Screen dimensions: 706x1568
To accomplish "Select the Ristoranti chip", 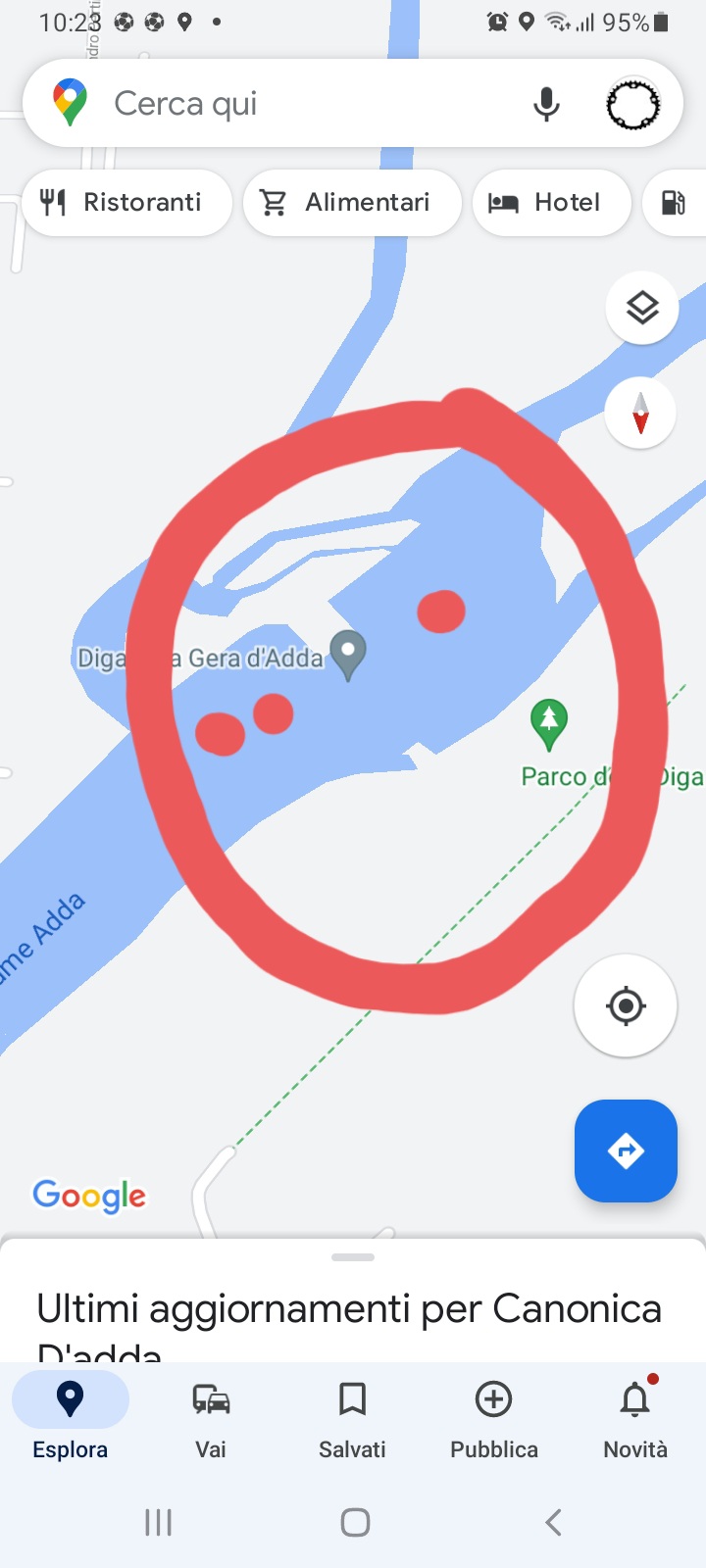I will (x=126, y=203).
